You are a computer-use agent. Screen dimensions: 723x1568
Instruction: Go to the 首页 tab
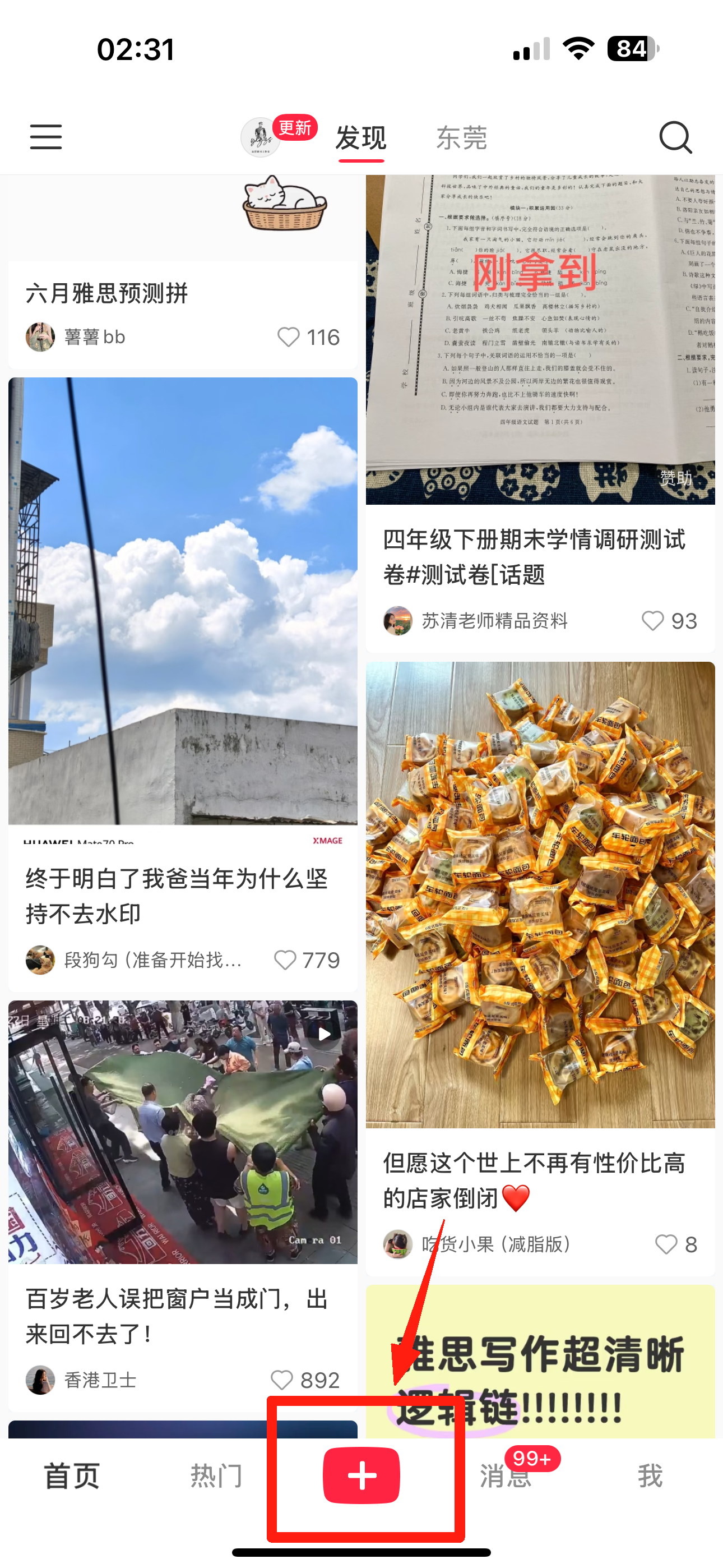coord(72,1475)
